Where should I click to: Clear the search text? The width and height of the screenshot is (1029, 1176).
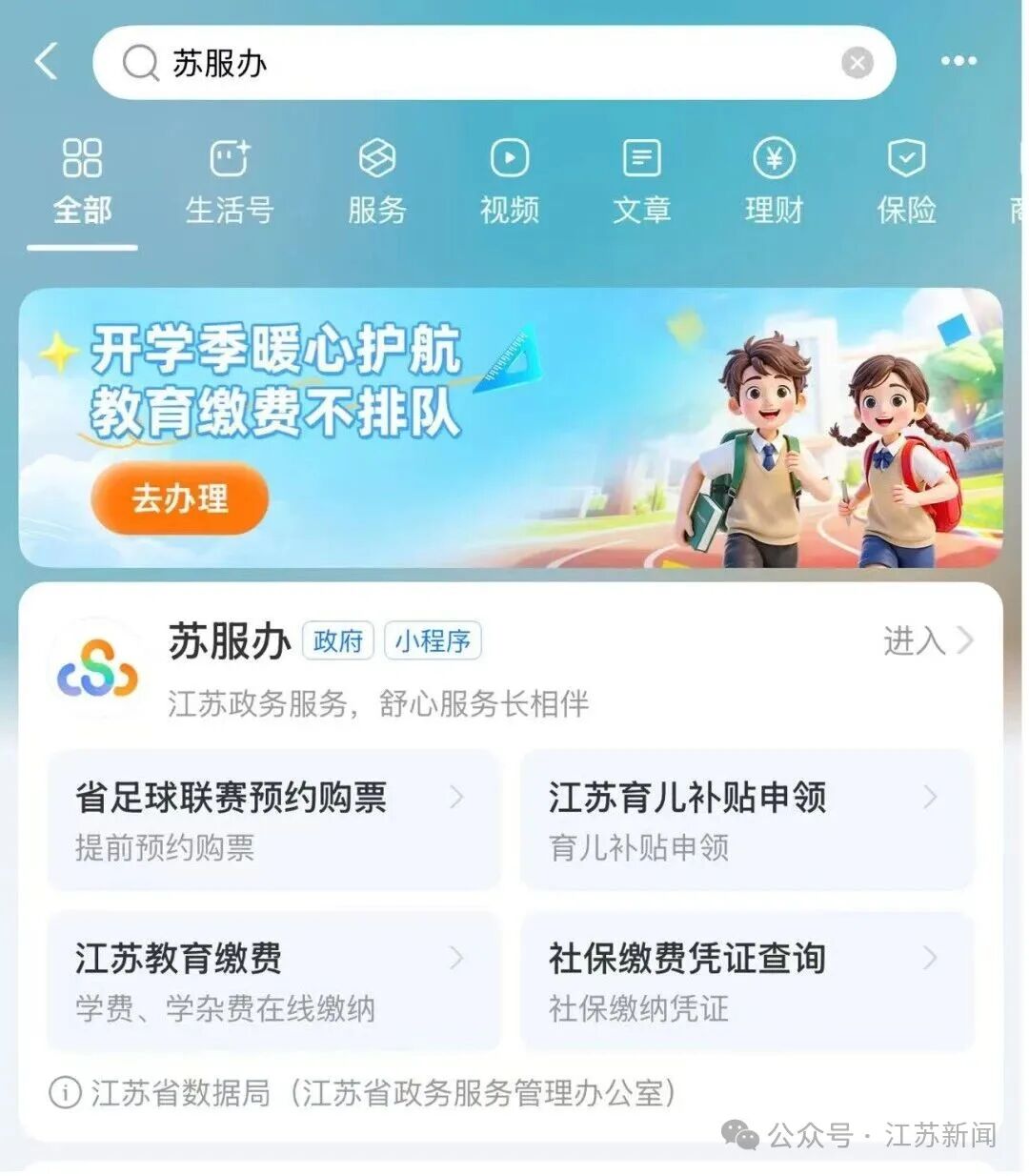[x=857, y=63]
